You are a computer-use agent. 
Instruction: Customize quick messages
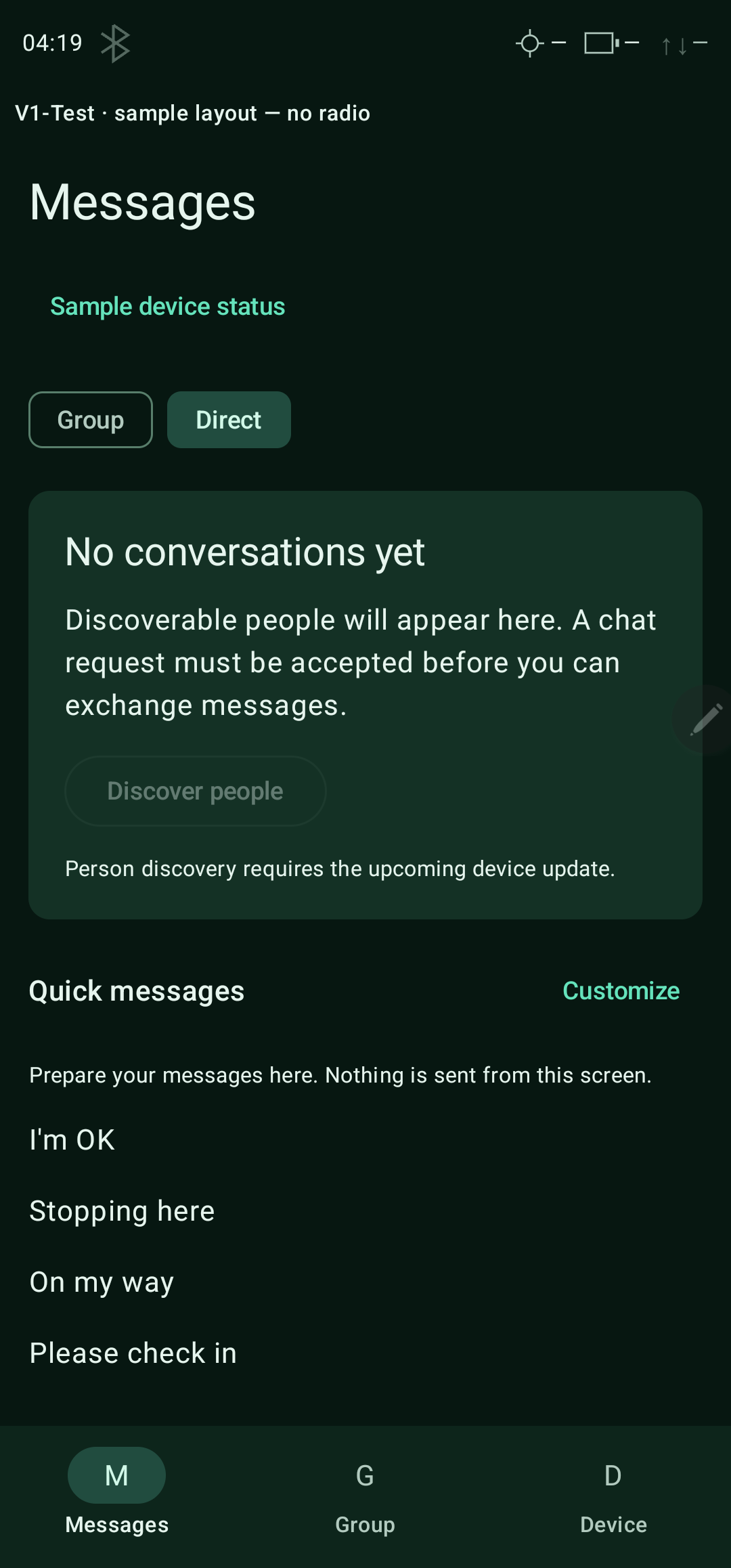point(621,990)
